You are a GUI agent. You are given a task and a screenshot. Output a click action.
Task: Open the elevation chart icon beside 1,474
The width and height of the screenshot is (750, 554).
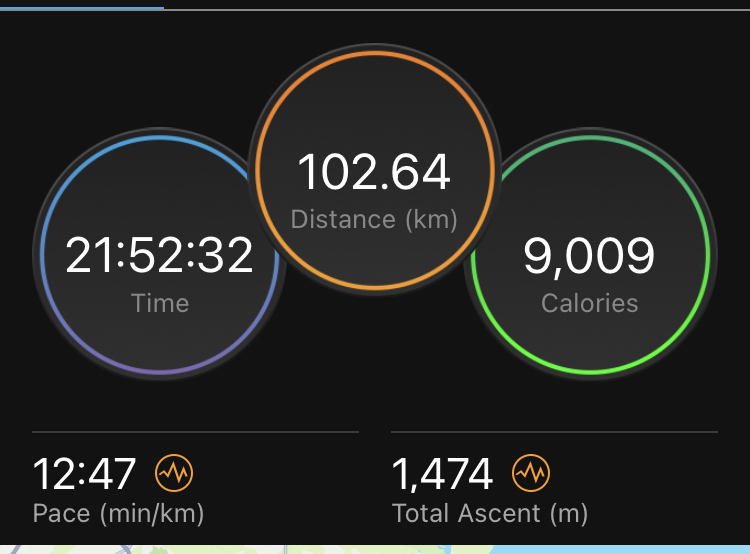tap(531, 473)
